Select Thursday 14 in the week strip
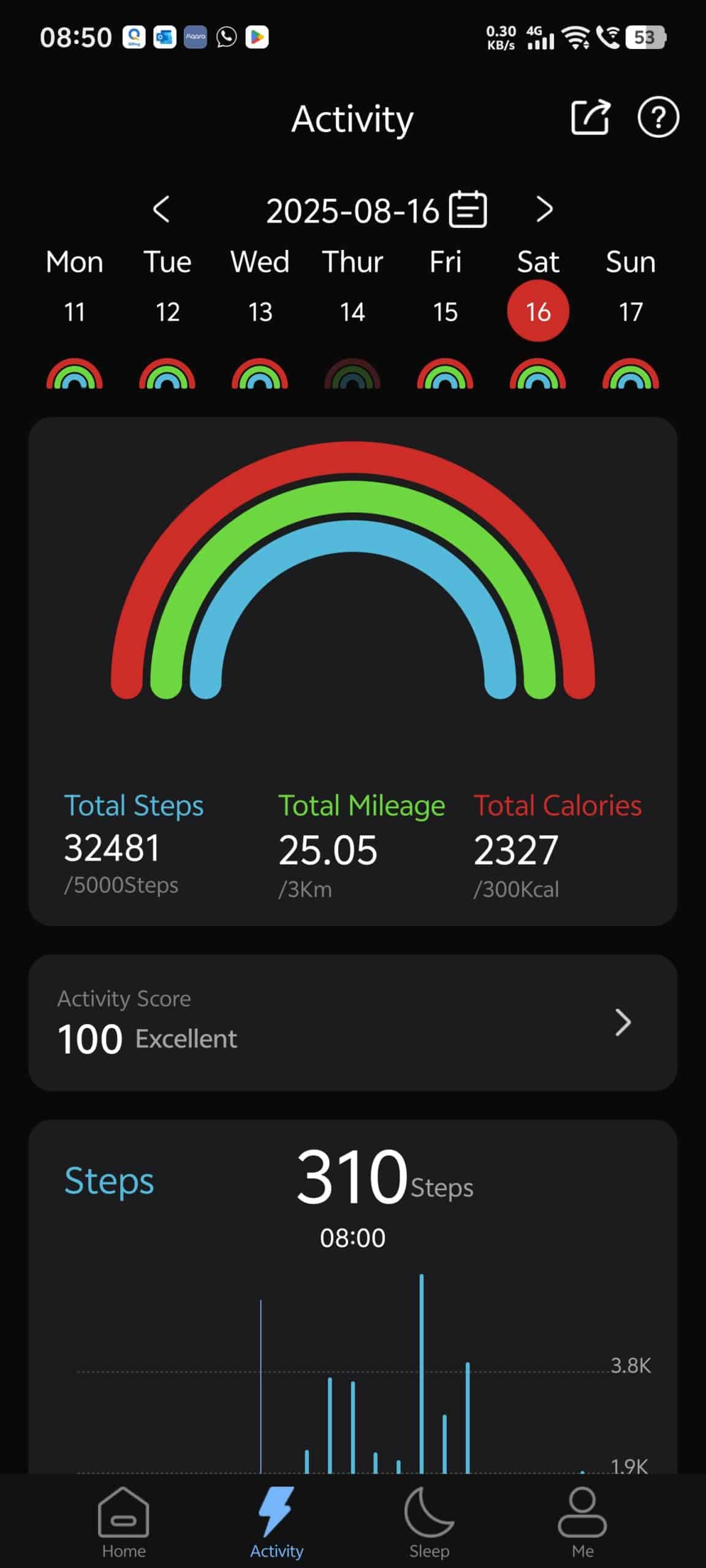The width and height of the screenshot is (706, 1568). pyautogui.click(x=352, y=312)
